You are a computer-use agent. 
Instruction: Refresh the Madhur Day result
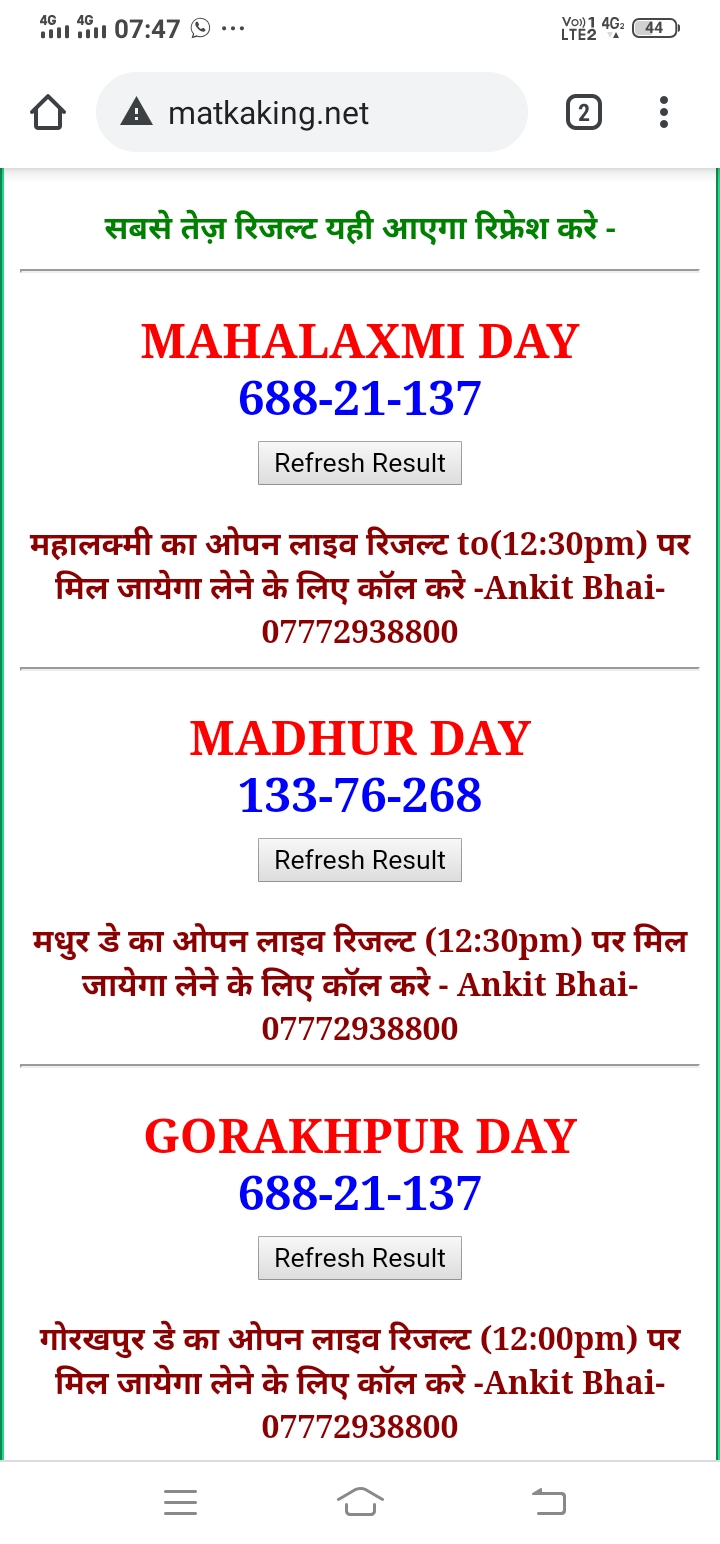coord(360,860)
